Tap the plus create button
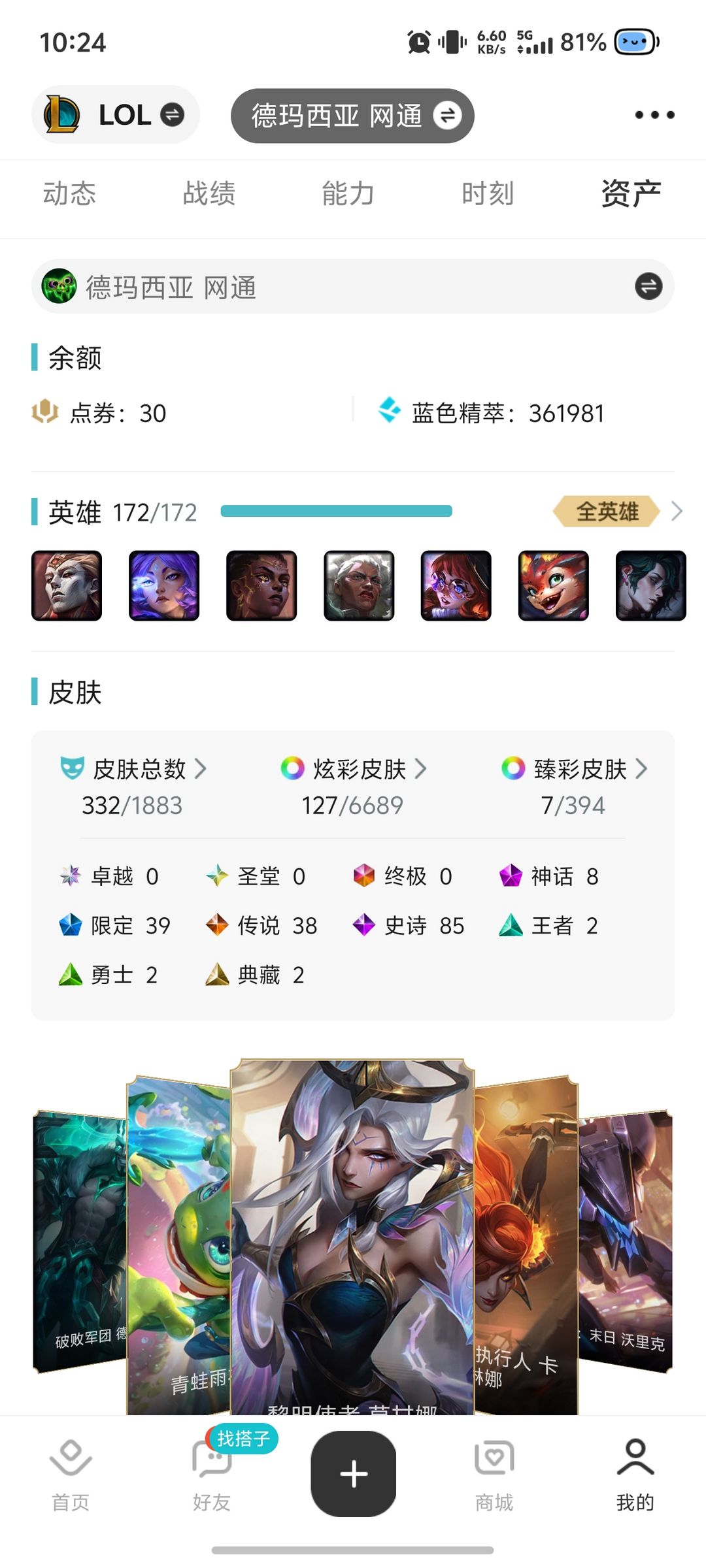706x1568 pixels. (353, 1474)
